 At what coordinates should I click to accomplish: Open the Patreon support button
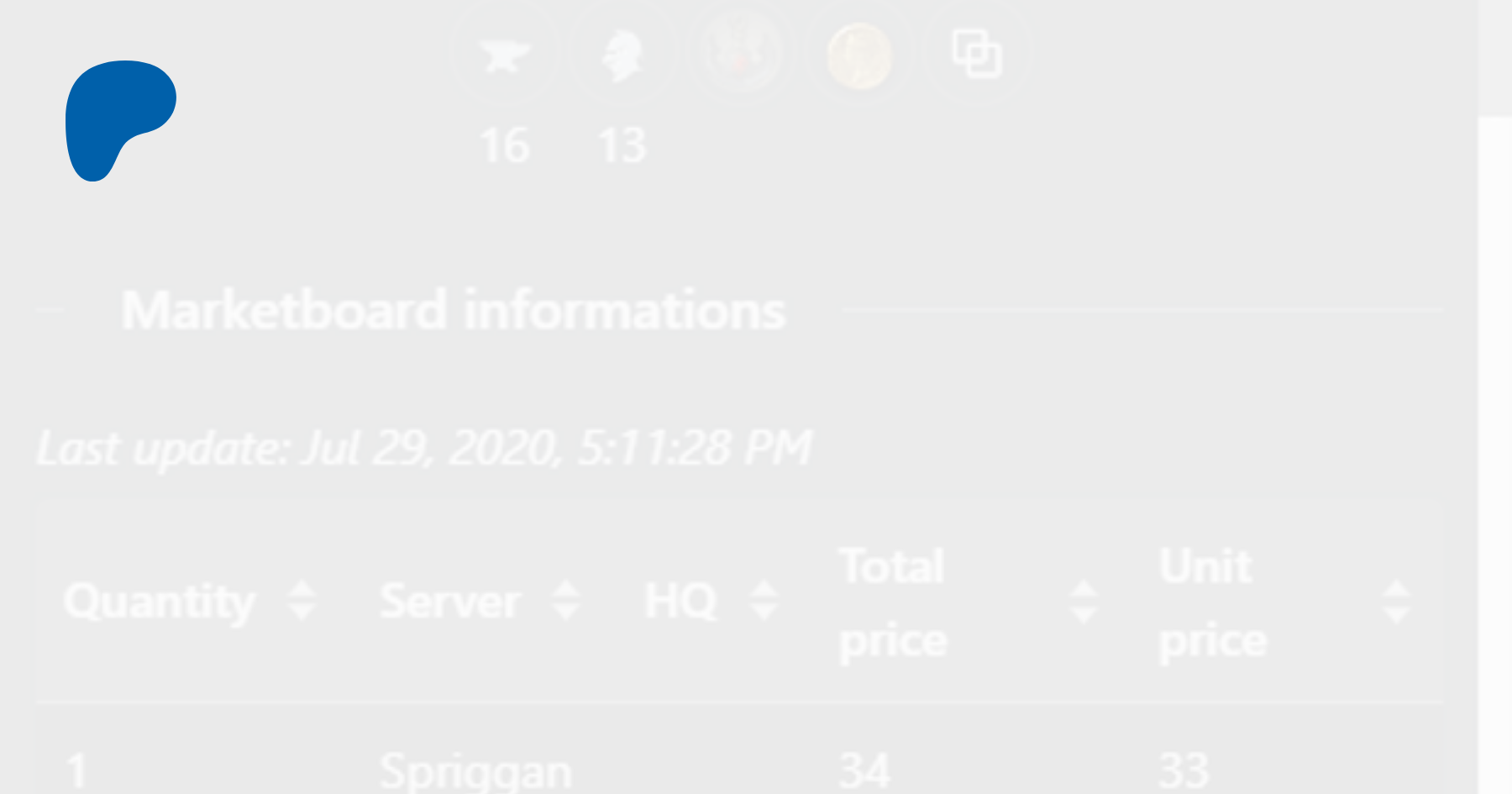(120, 120)
